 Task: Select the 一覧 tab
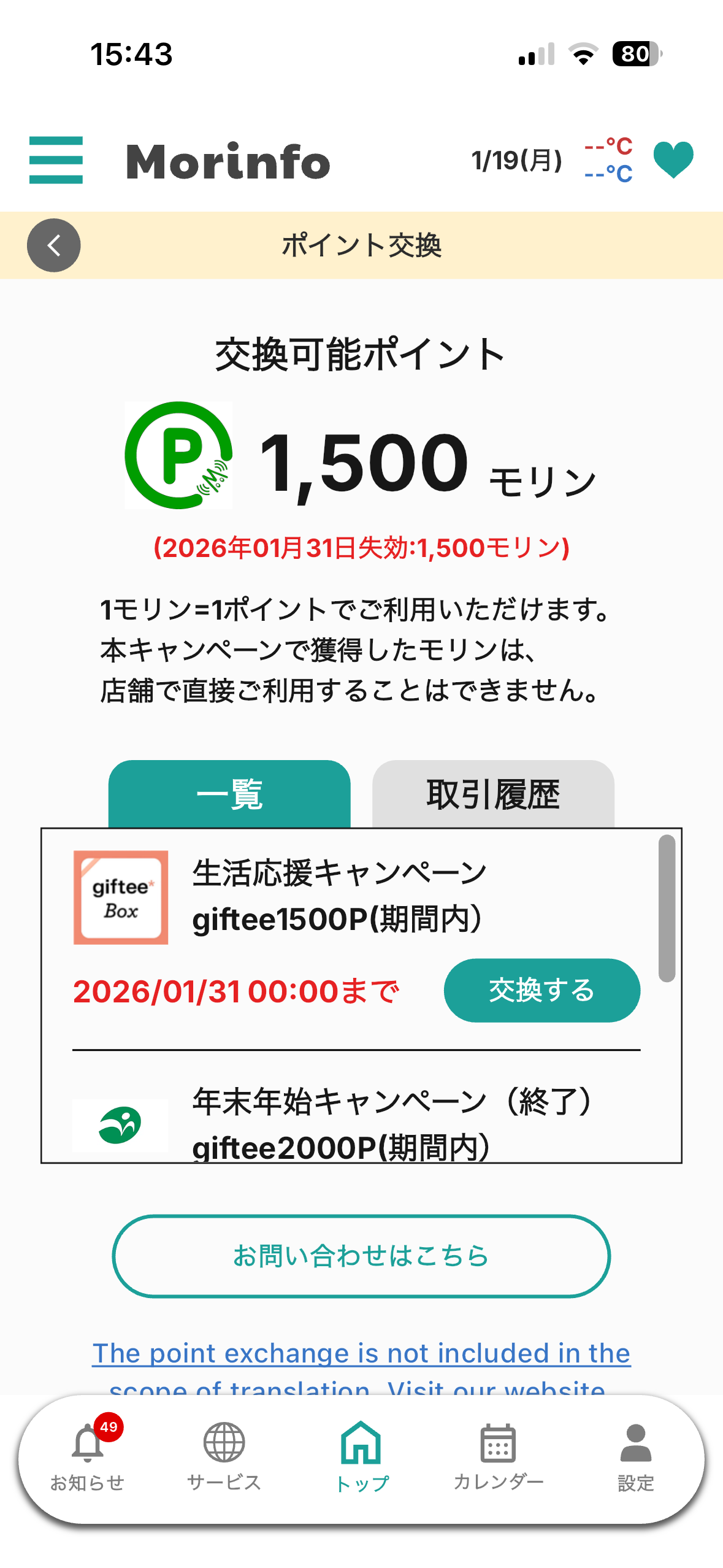[x=229, y=794]
